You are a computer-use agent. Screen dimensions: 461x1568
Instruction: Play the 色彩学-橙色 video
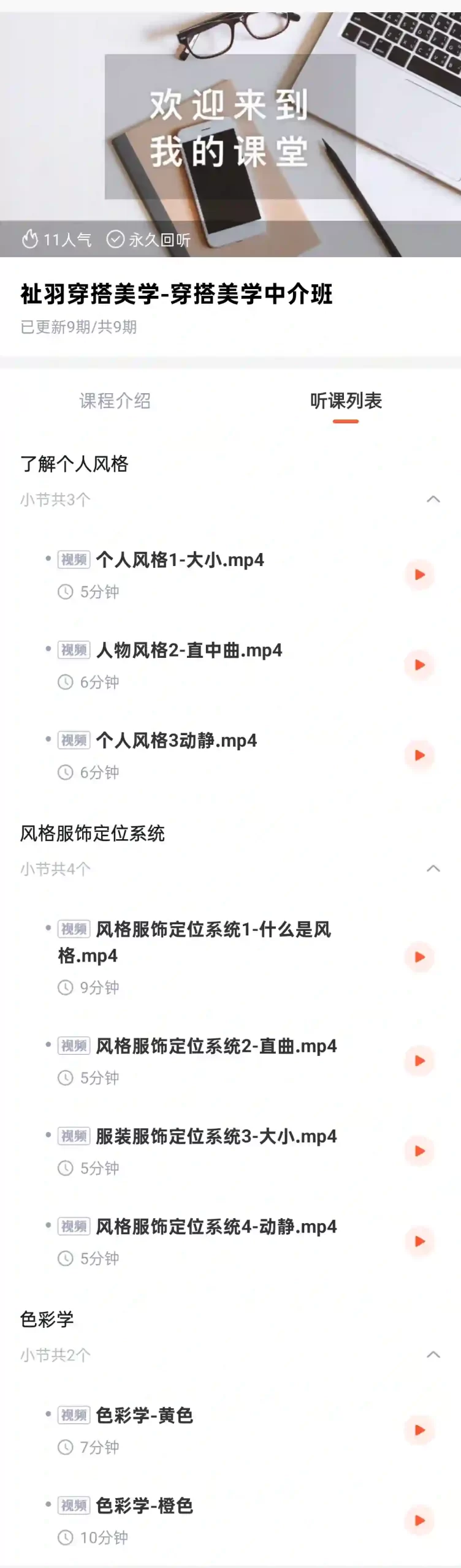tap(420, 1520)
